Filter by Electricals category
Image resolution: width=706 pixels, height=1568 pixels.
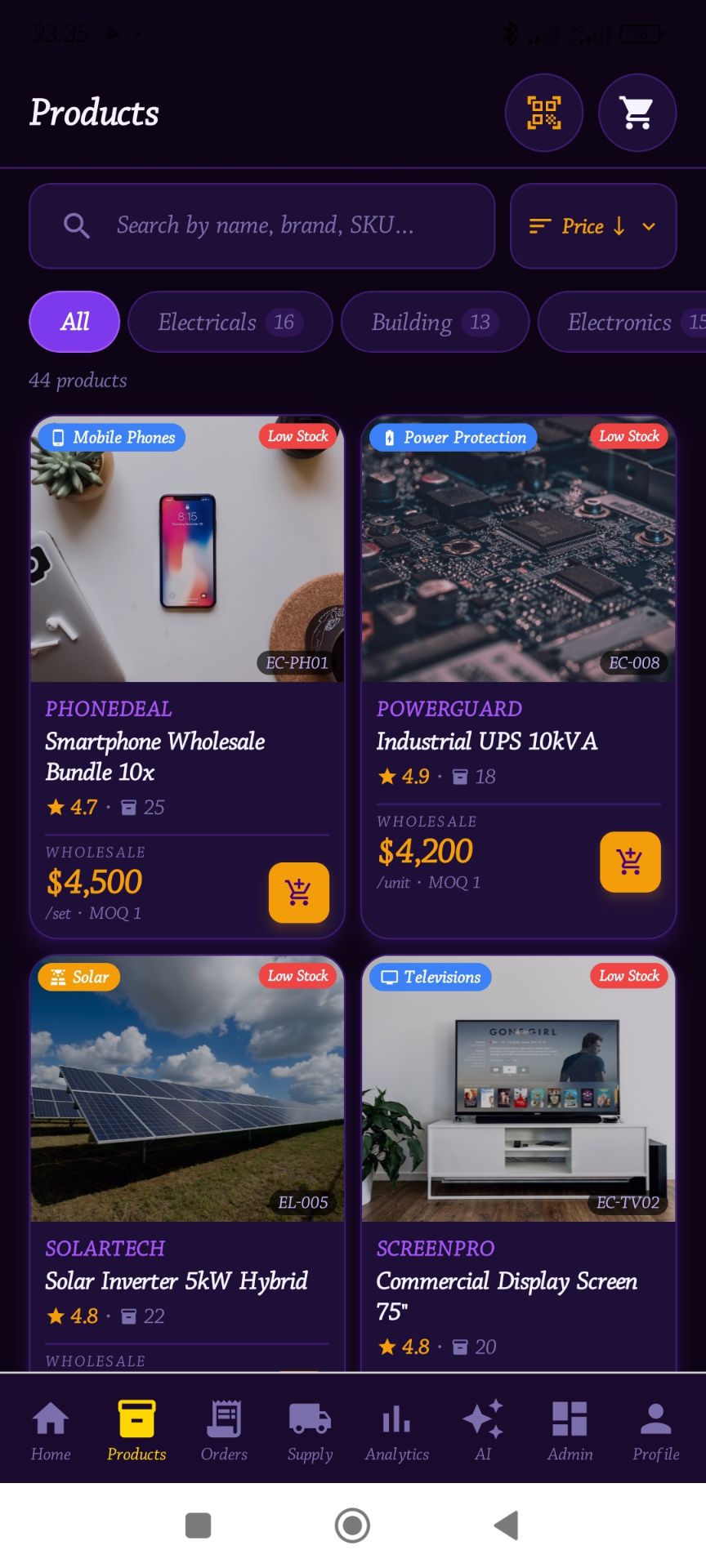click(x=230, y=322)
